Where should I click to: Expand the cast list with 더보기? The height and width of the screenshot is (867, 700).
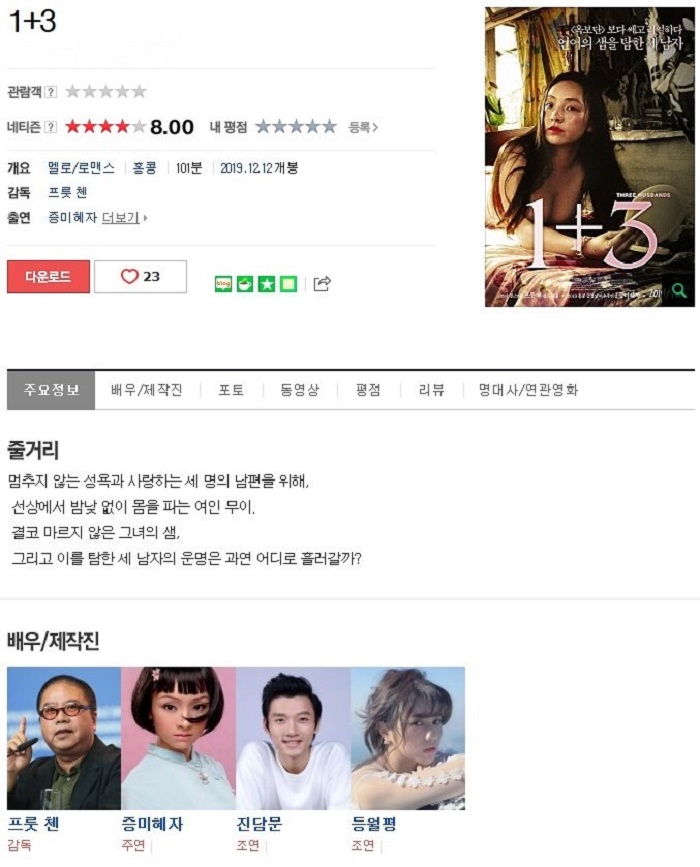(123, 217)
